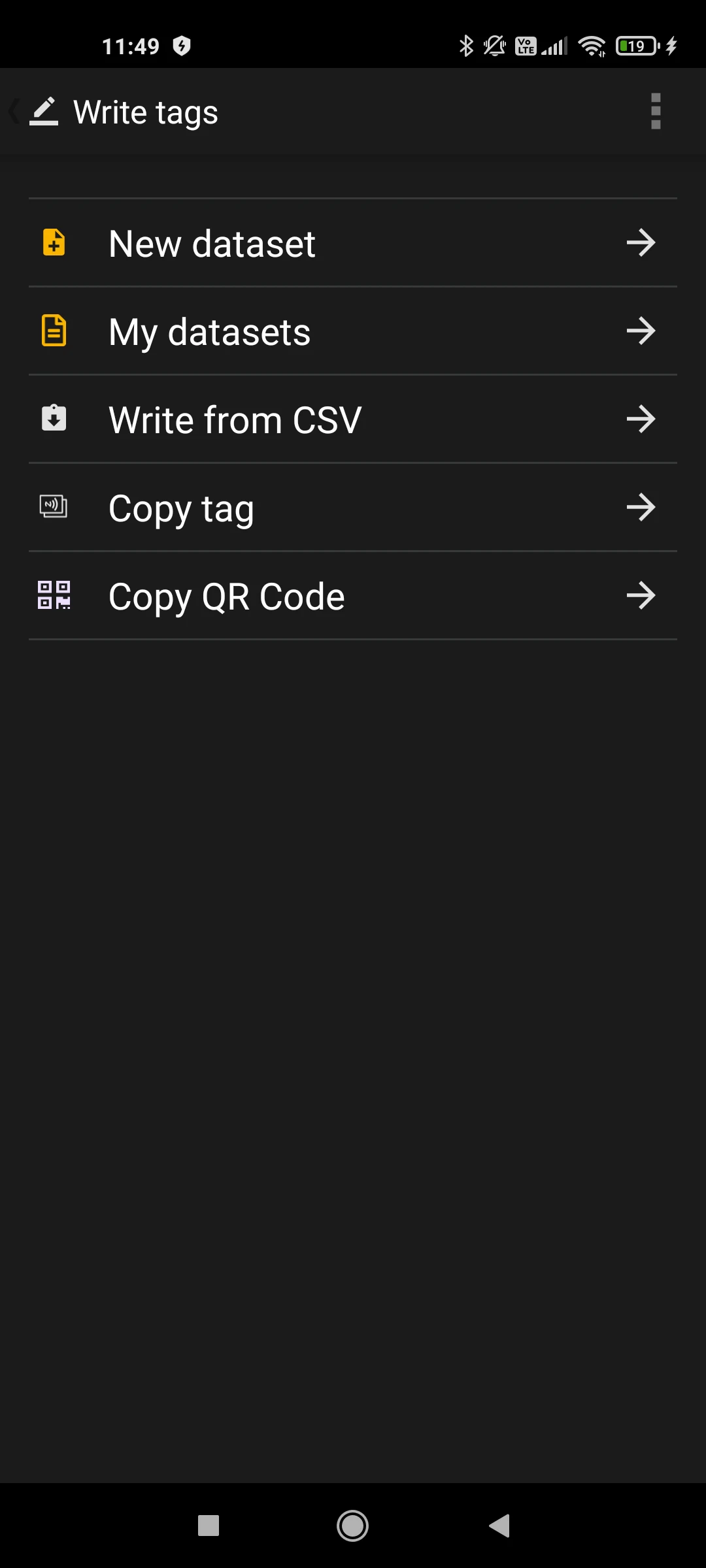706x1568 pixels.
Task: Tap the back chevron at top left
Action: click(12, 111)
